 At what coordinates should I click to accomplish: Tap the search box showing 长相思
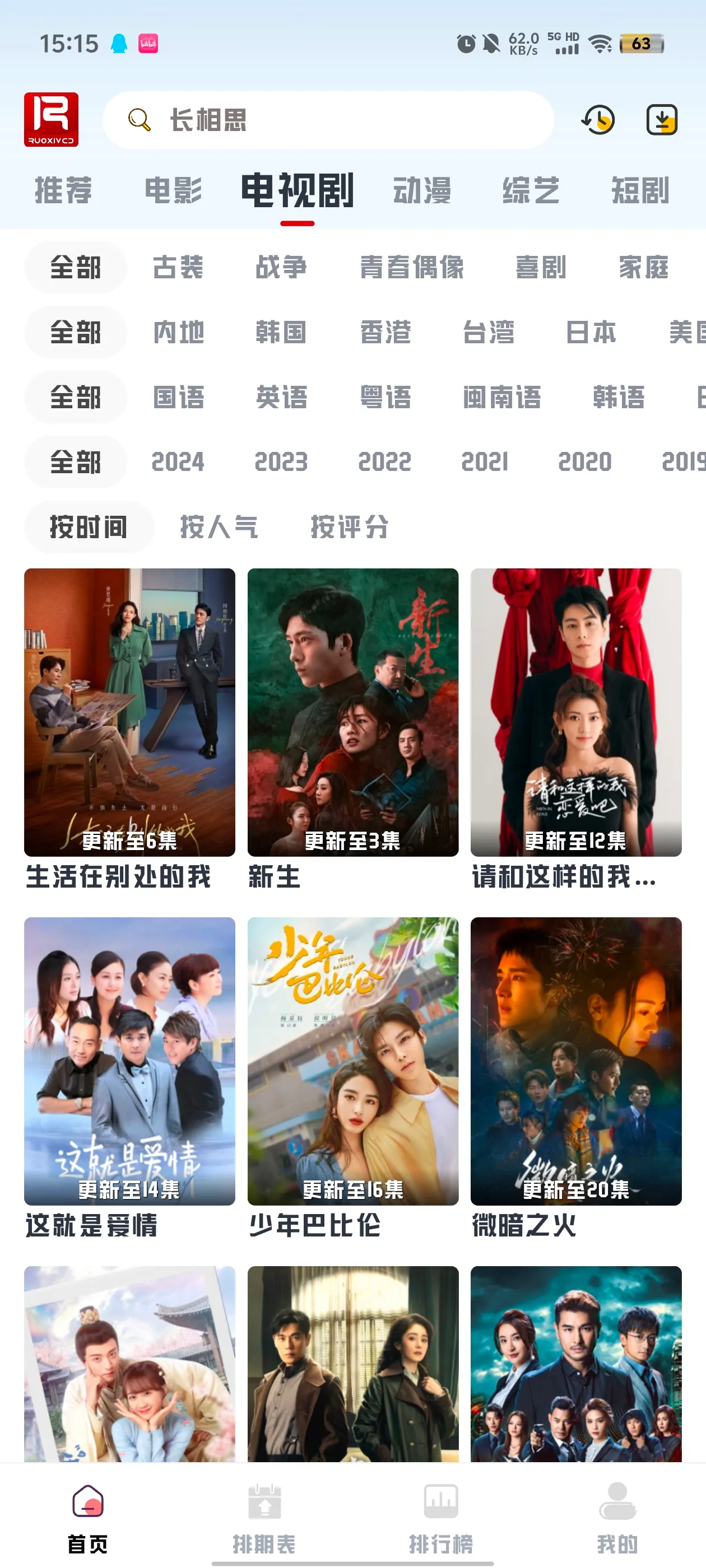(328, 120)
